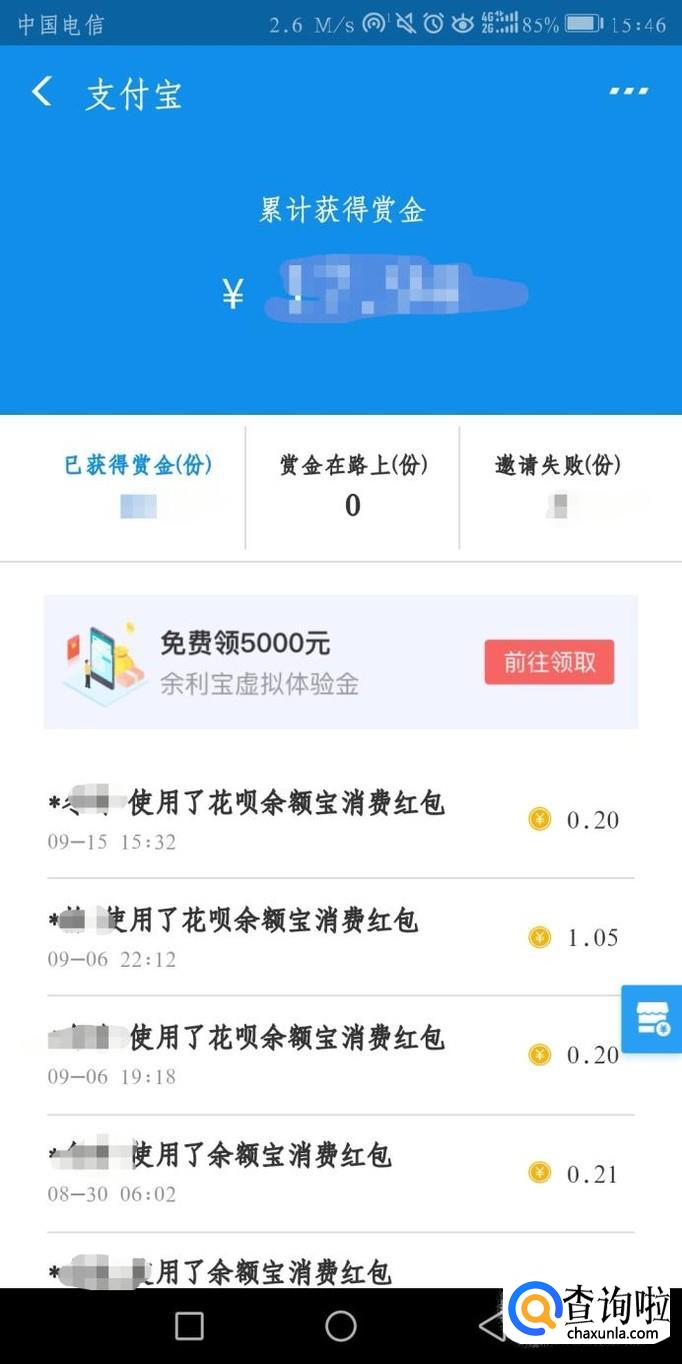Show recent apps
682x1364 pixels.
189,1326
